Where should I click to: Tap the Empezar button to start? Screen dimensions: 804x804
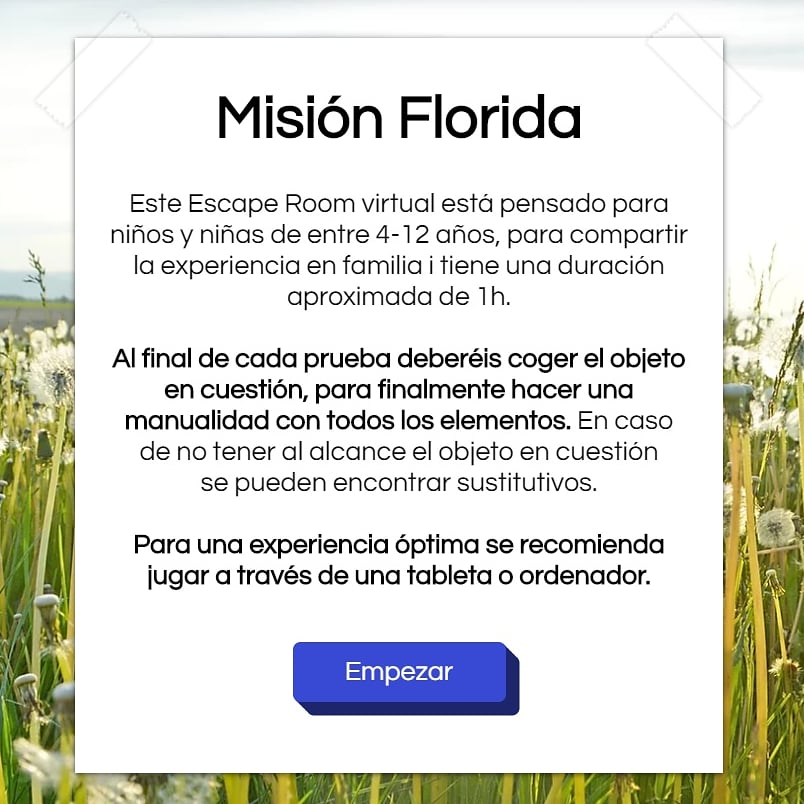[x=400, y=672]
